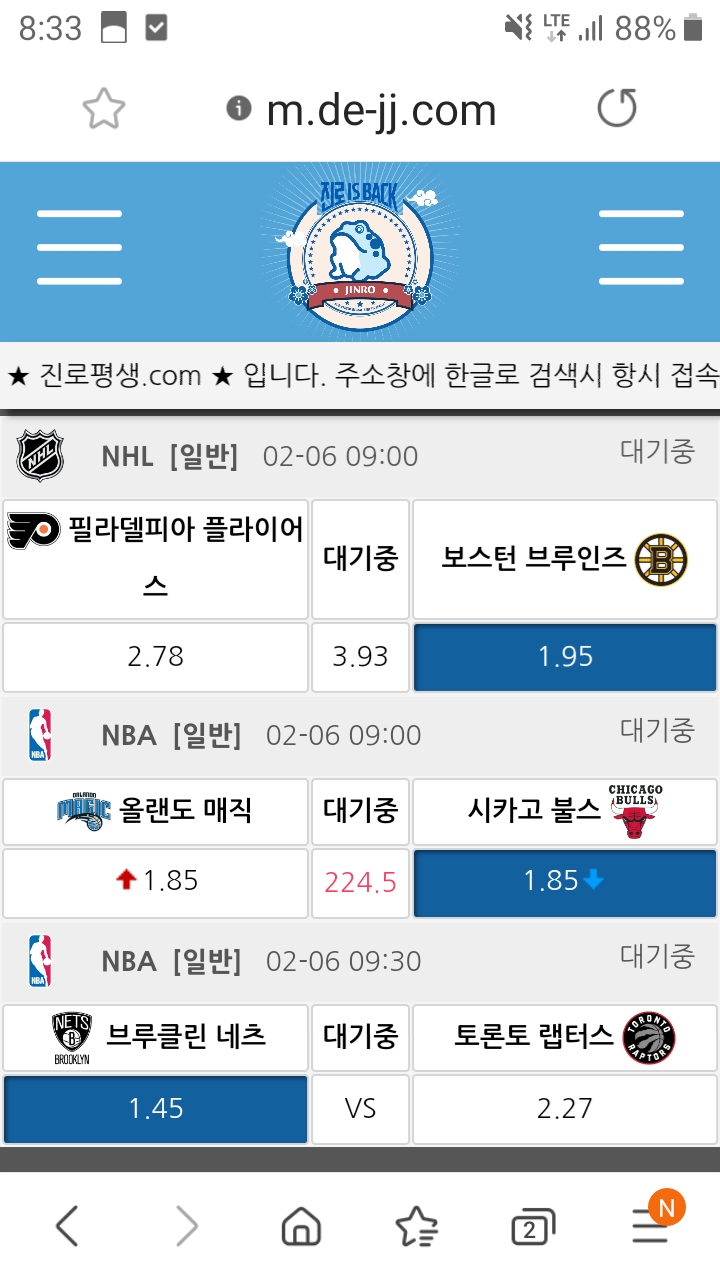Bookmark this page with the star icon
This screenshot has height=1280, width=720.
pyautogui.click(x=103, y=109)
